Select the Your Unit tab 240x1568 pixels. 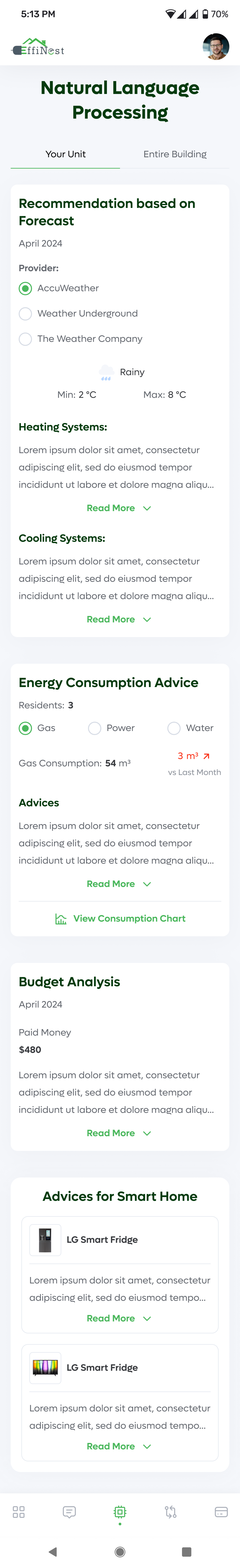click(x=65, y=154)
